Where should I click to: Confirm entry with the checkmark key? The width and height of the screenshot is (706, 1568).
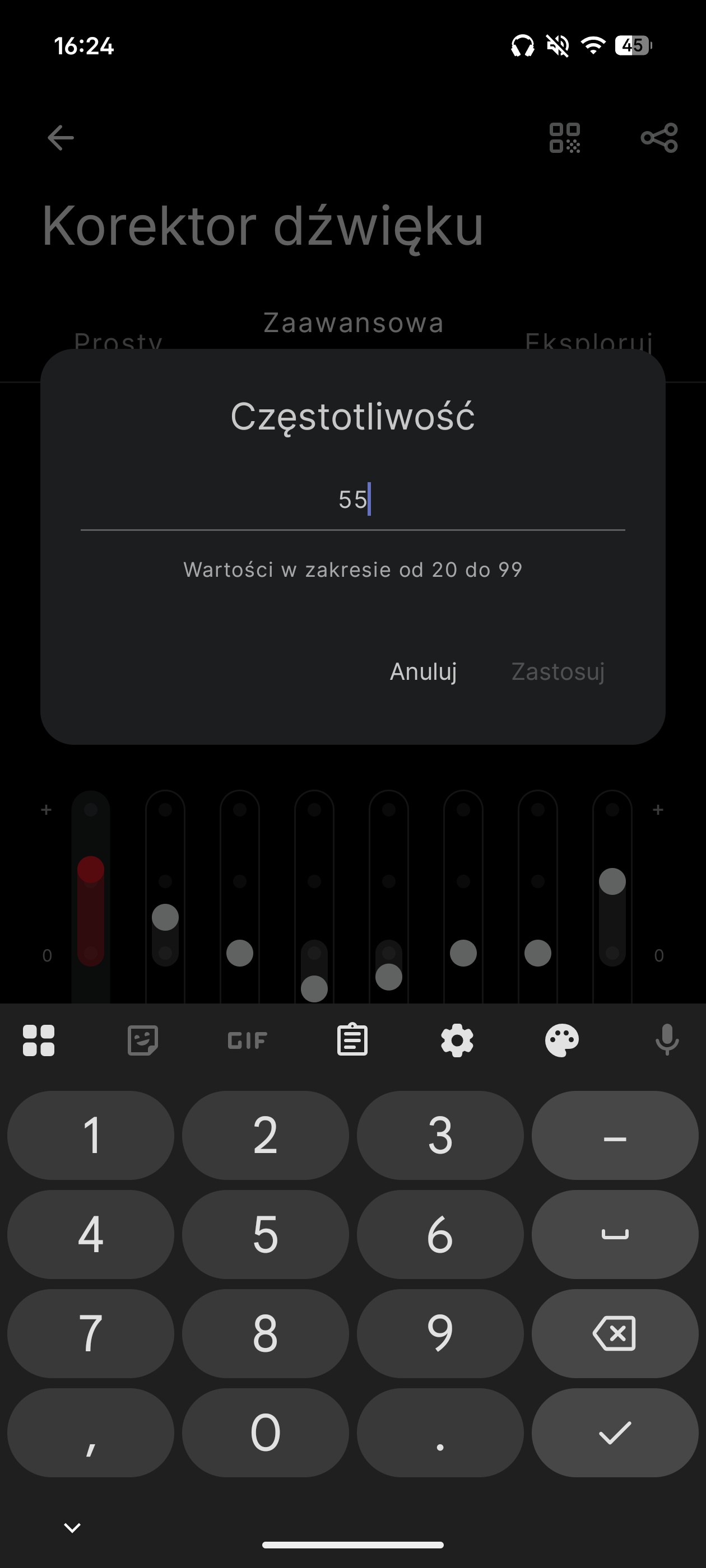pos(614,1432)
